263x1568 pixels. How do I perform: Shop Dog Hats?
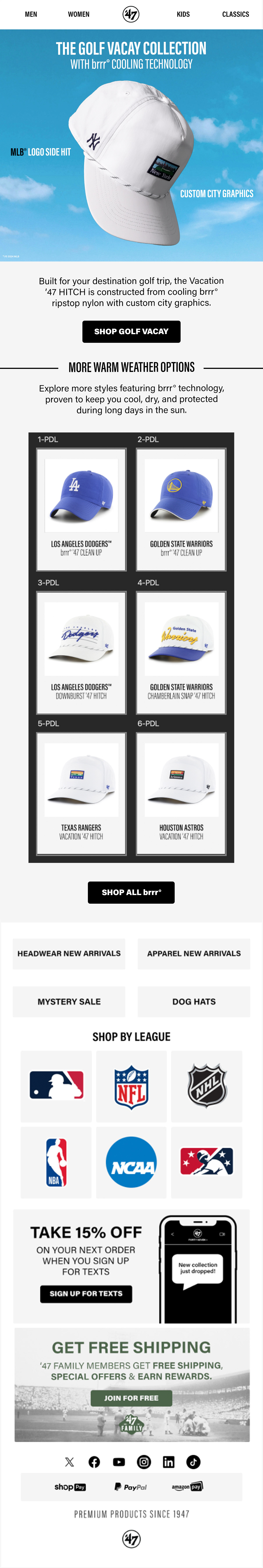click(194, 1001)
